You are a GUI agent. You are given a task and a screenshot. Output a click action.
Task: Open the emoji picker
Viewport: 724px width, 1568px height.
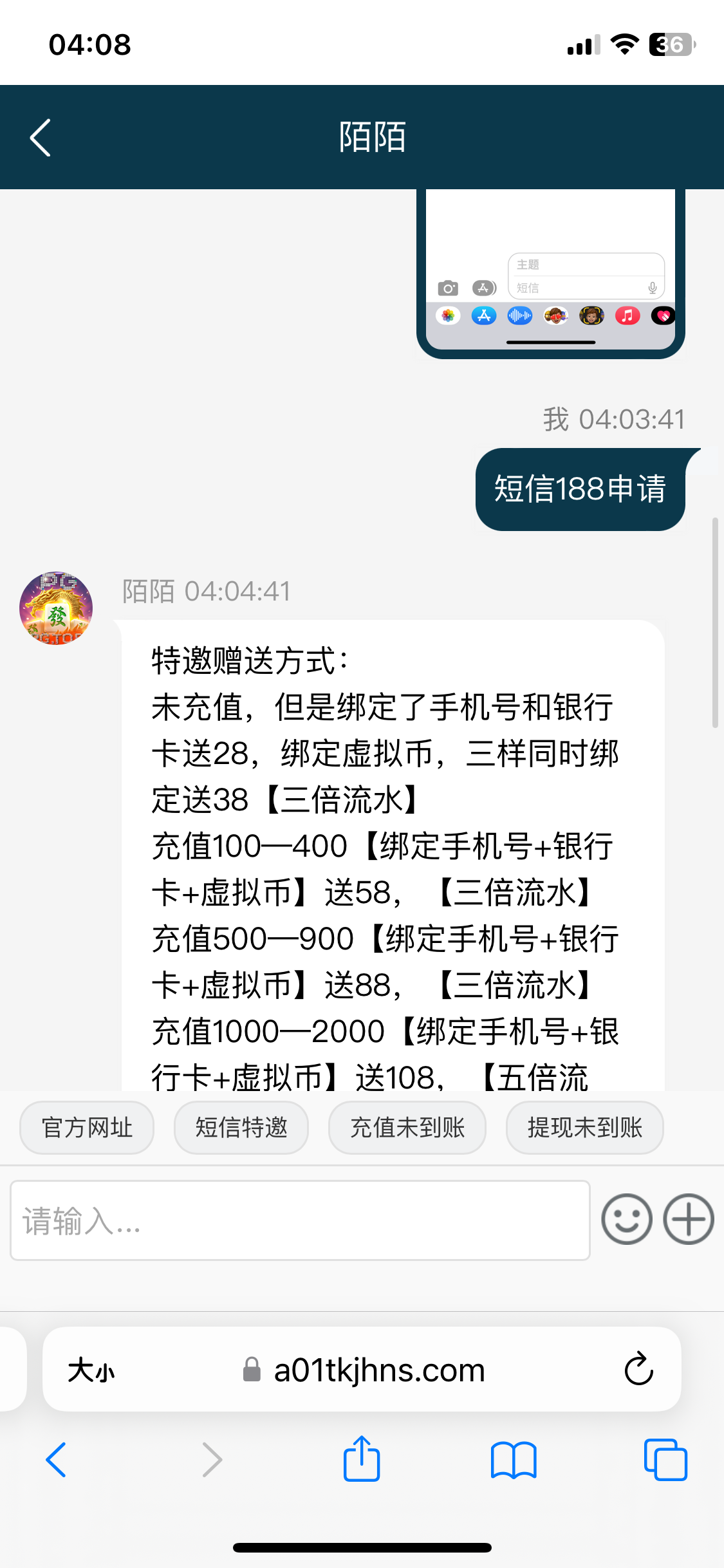627,1220
